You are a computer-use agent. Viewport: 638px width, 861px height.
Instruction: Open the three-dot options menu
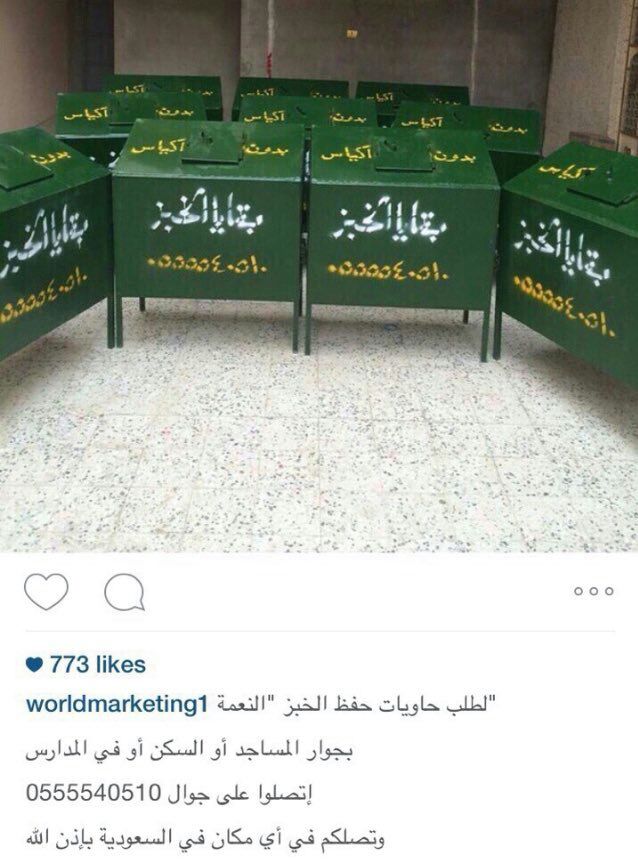(x=592, y=592)
